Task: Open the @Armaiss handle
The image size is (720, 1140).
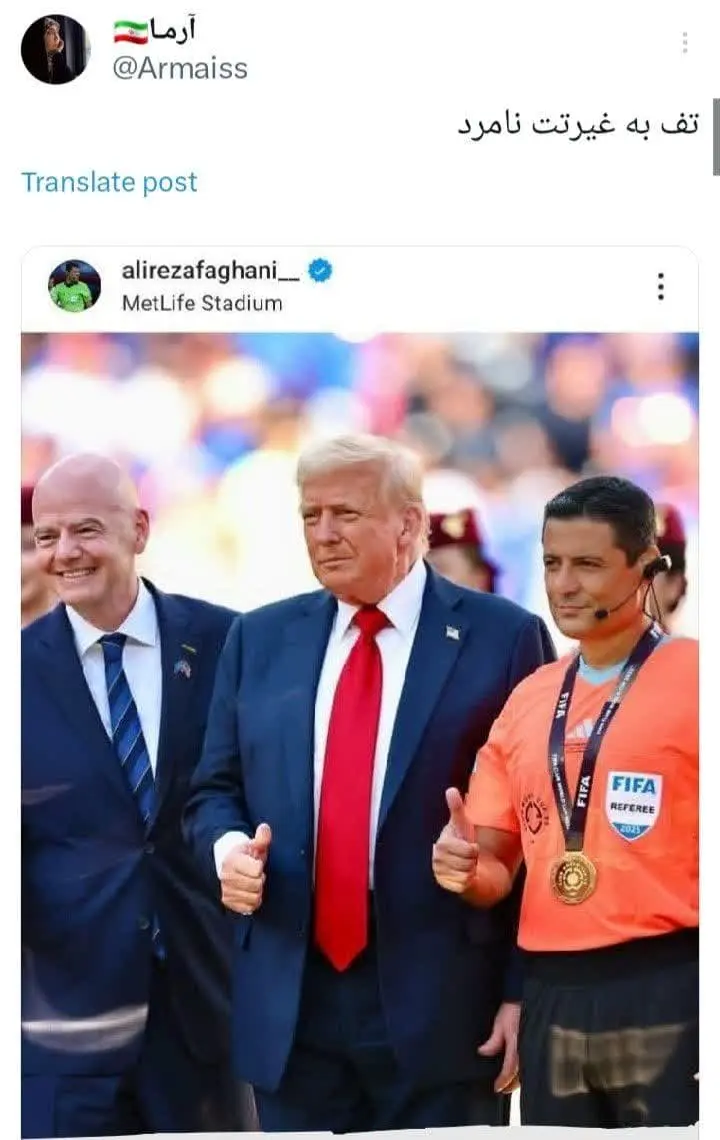Action: [x=179, y=68]
